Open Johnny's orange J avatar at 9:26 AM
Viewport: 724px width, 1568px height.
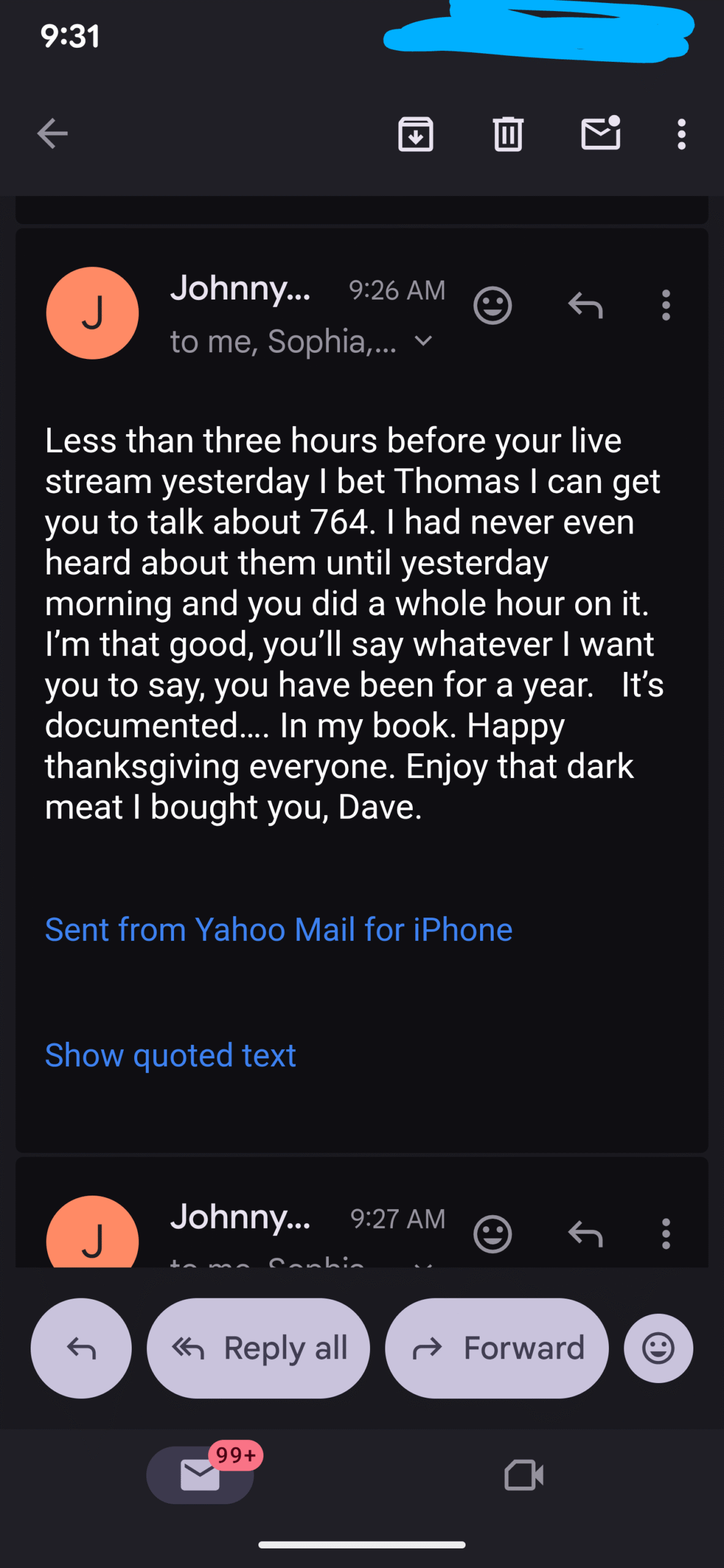[92, 313]
